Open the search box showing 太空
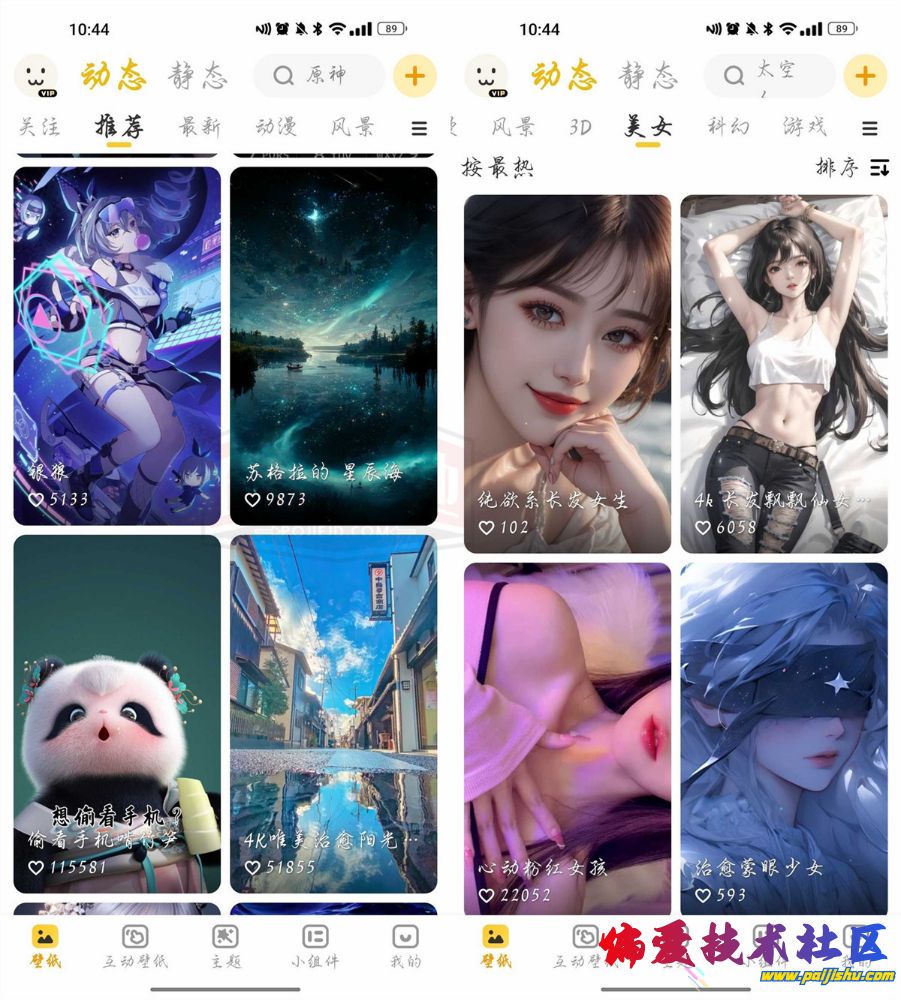The width and height of the screenshot is (901, 1000). pyautogui.click(x=769, y=76)
